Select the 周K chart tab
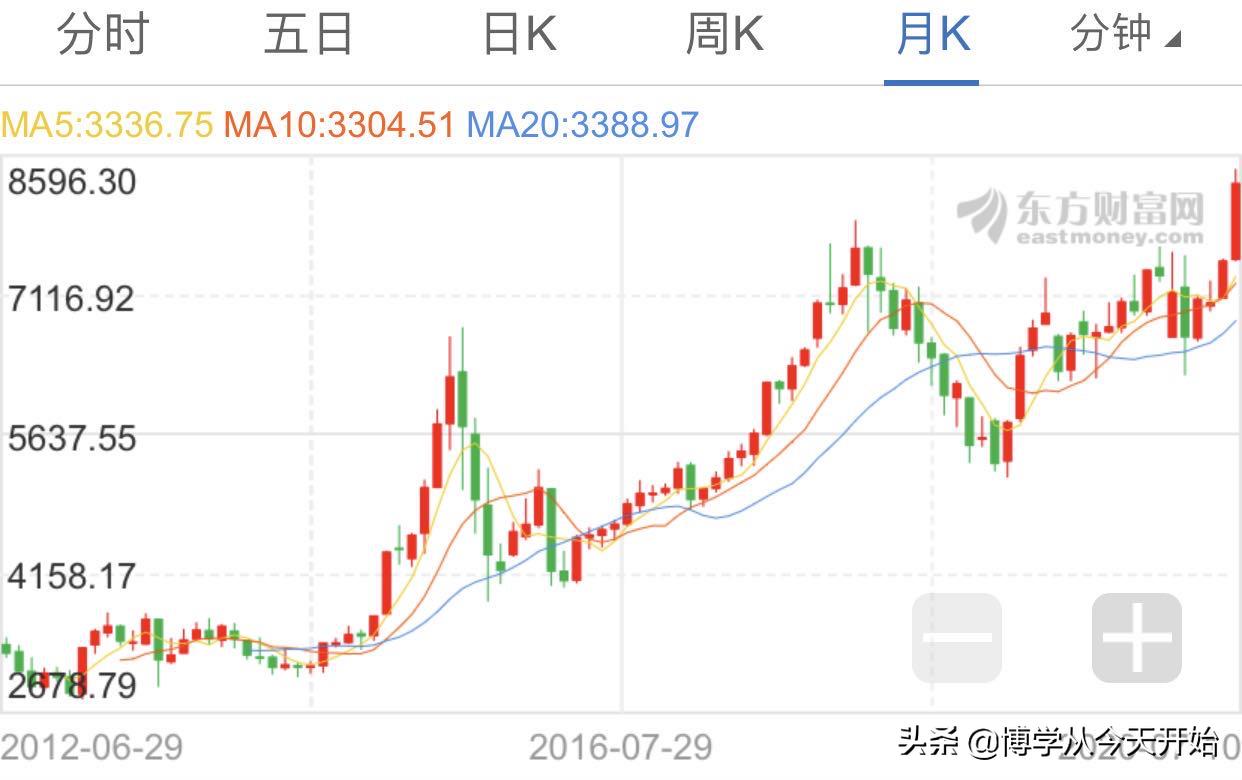Image resolution: width=1242 pixels, height=780 pixels. pos(724,36)
